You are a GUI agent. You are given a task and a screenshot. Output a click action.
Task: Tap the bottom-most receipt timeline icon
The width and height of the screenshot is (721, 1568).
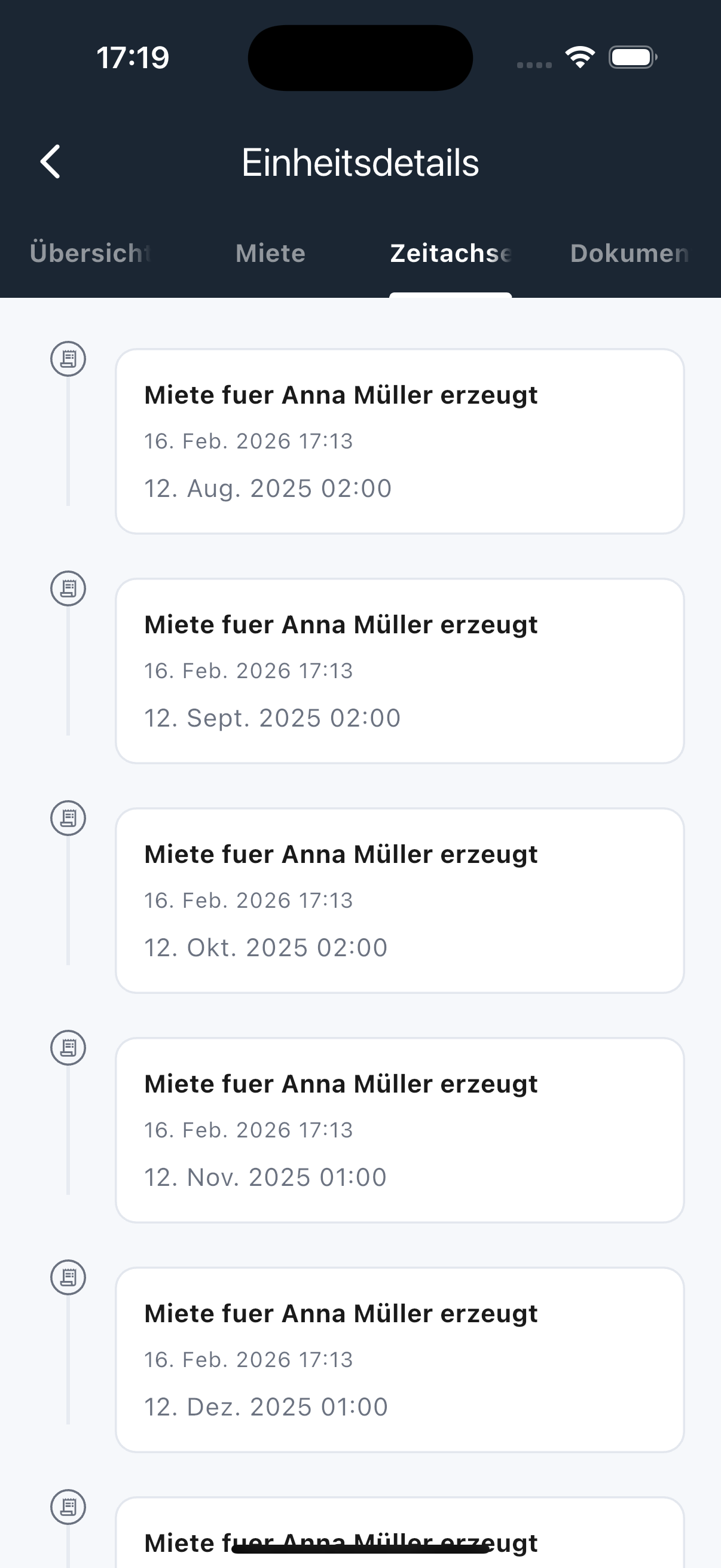68,1506
